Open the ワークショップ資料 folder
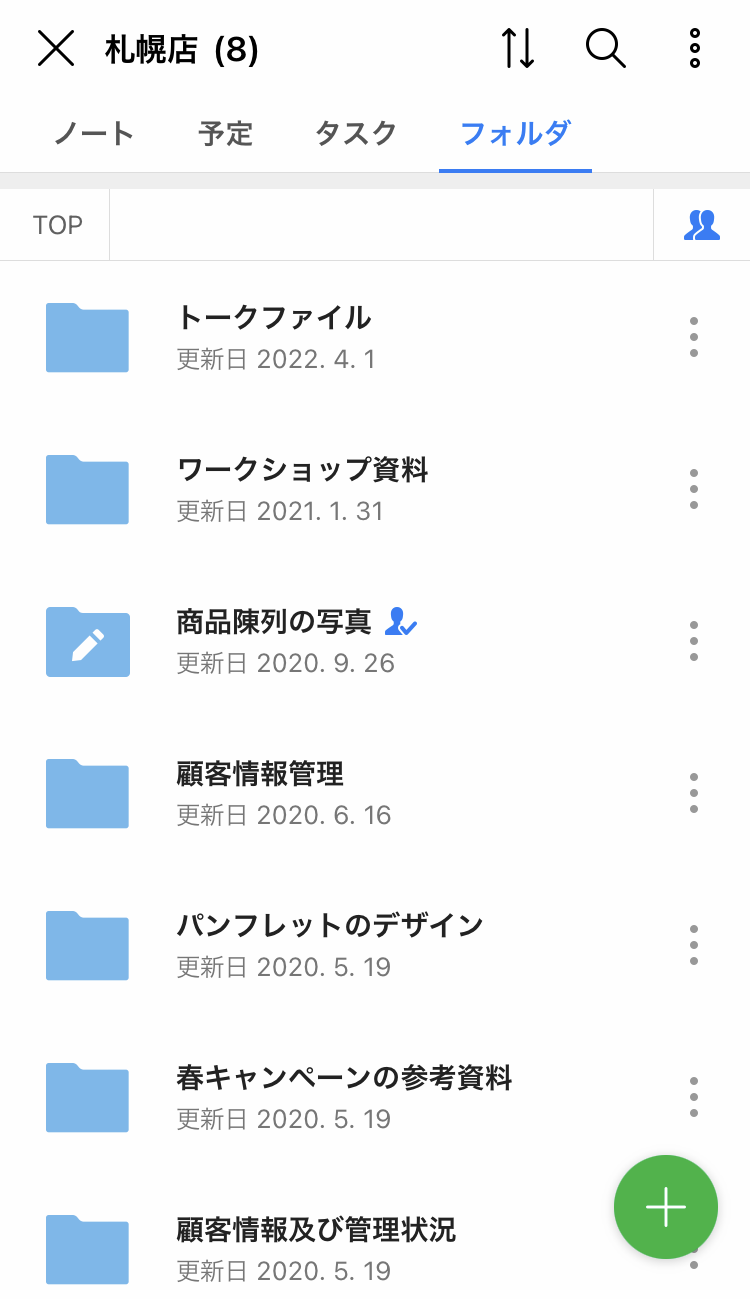The height and width of the screenshot is (1299, 750). 302,488
